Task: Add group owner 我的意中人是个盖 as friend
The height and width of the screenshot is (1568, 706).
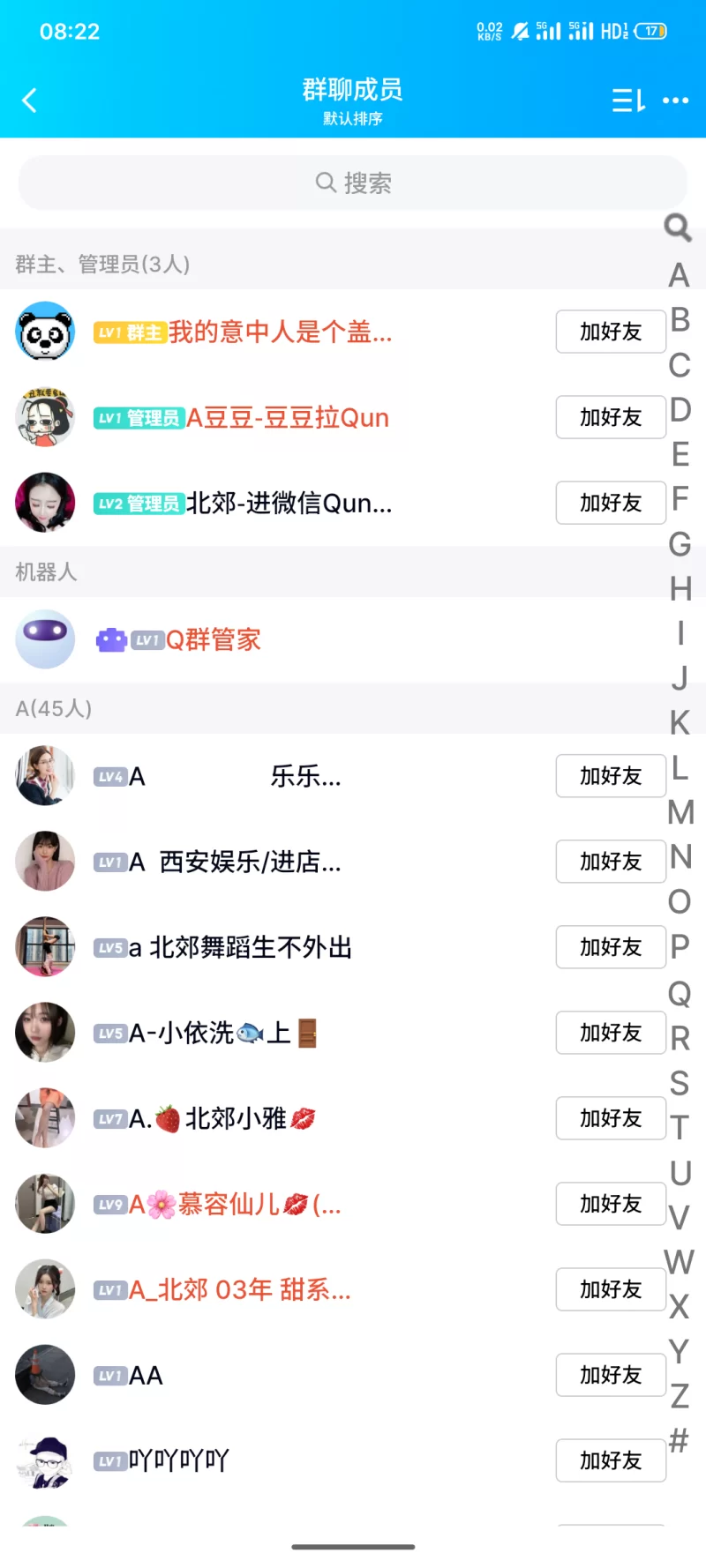Action: click(x=610, y=332)
